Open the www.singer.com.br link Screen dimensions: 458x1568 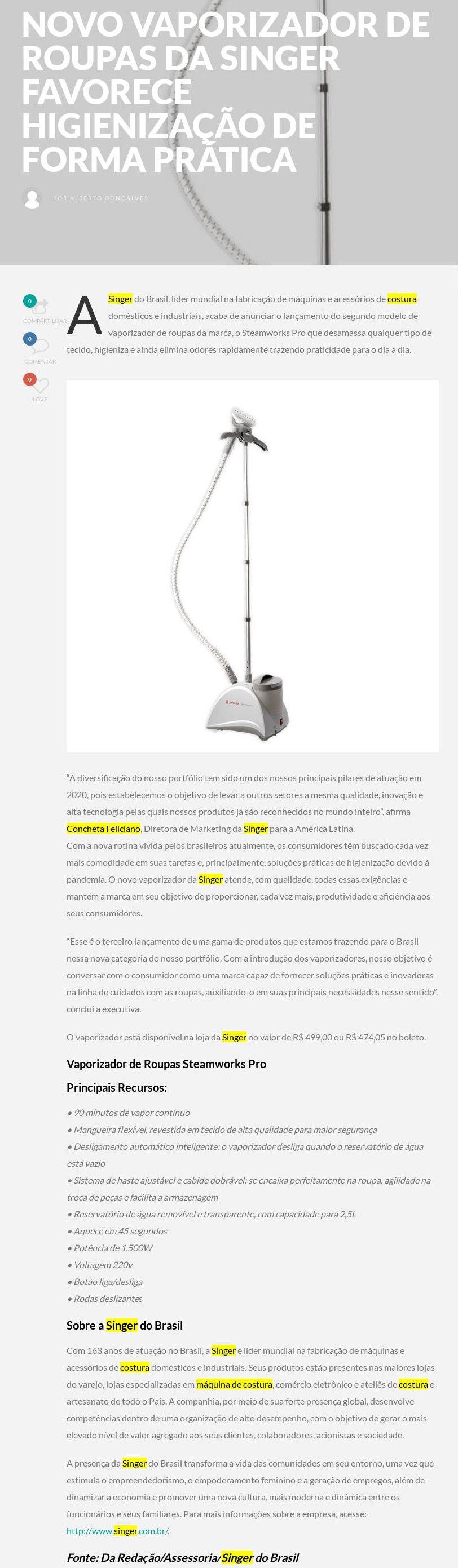pos(117,1530)
